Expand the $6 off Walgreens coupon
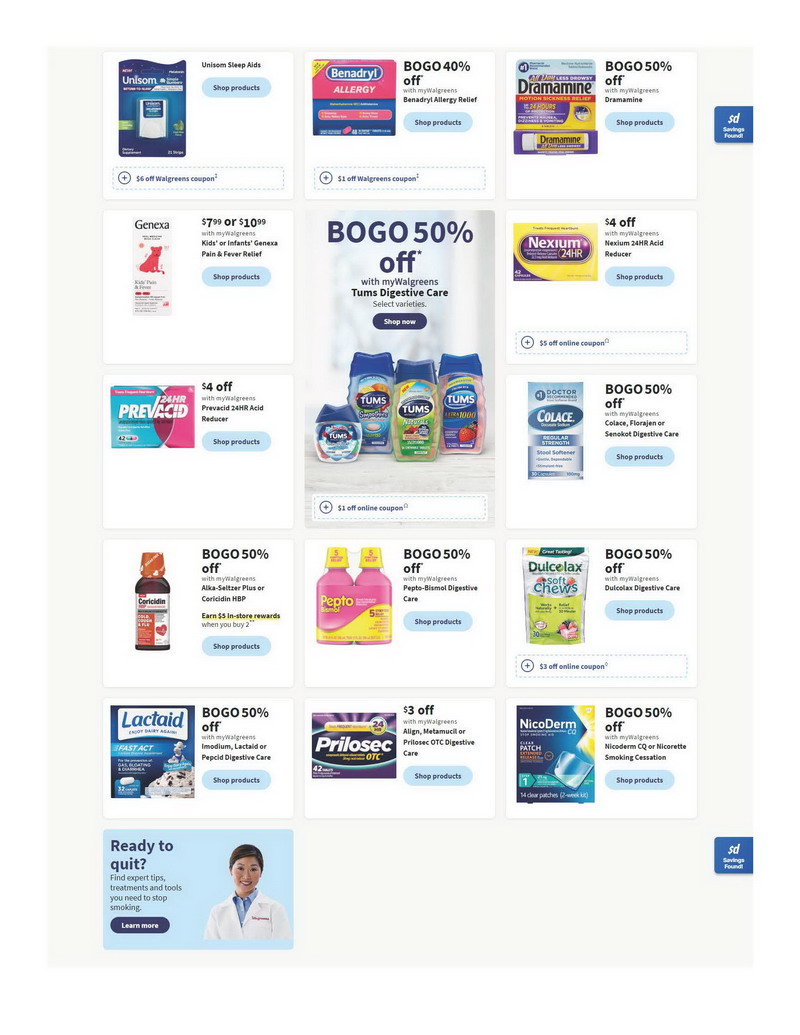800x1035 pixels. pos(198,178)
